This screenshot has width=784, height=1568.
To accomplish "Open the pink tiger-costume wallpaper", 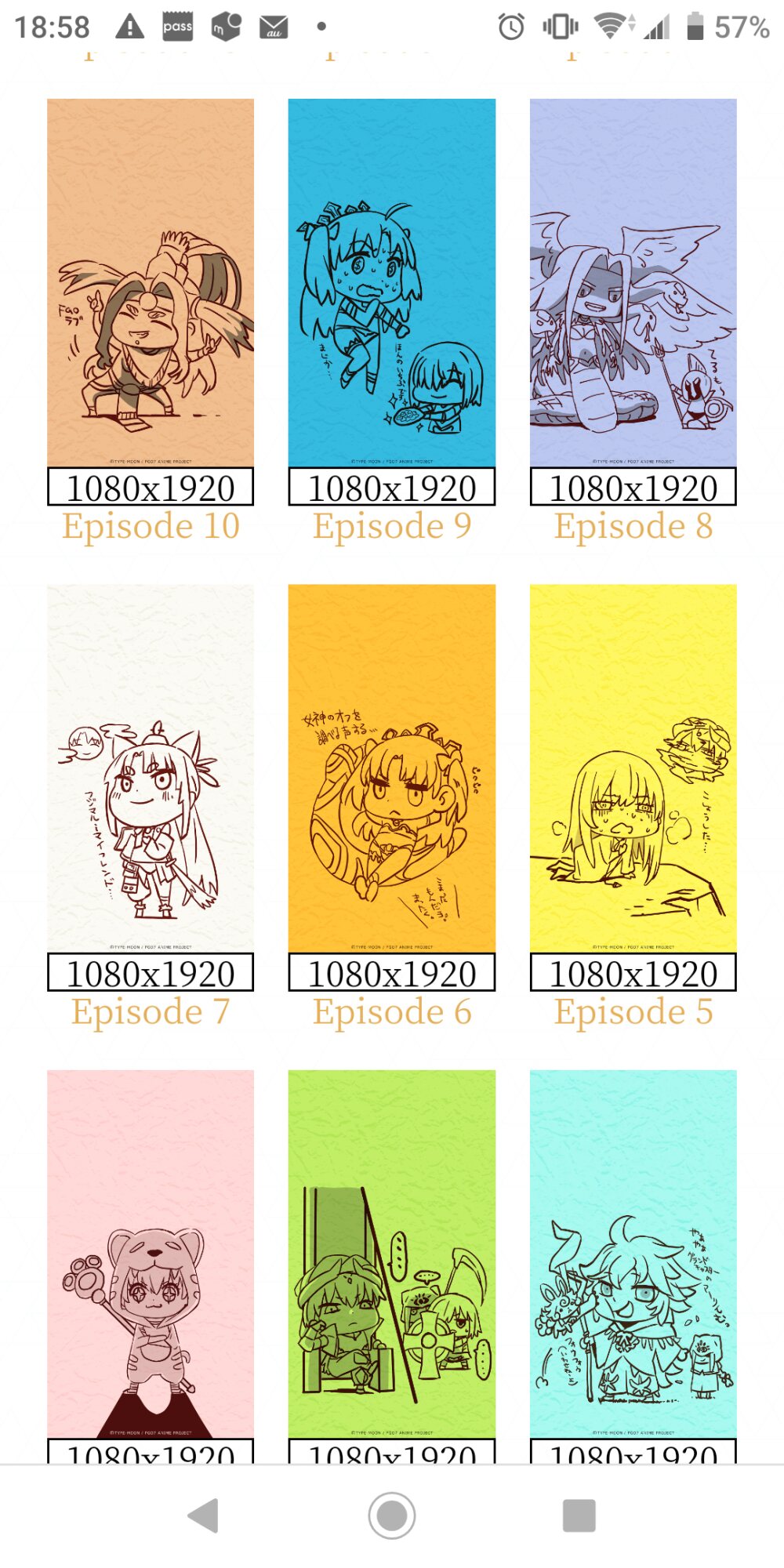I will (151, 1254).
